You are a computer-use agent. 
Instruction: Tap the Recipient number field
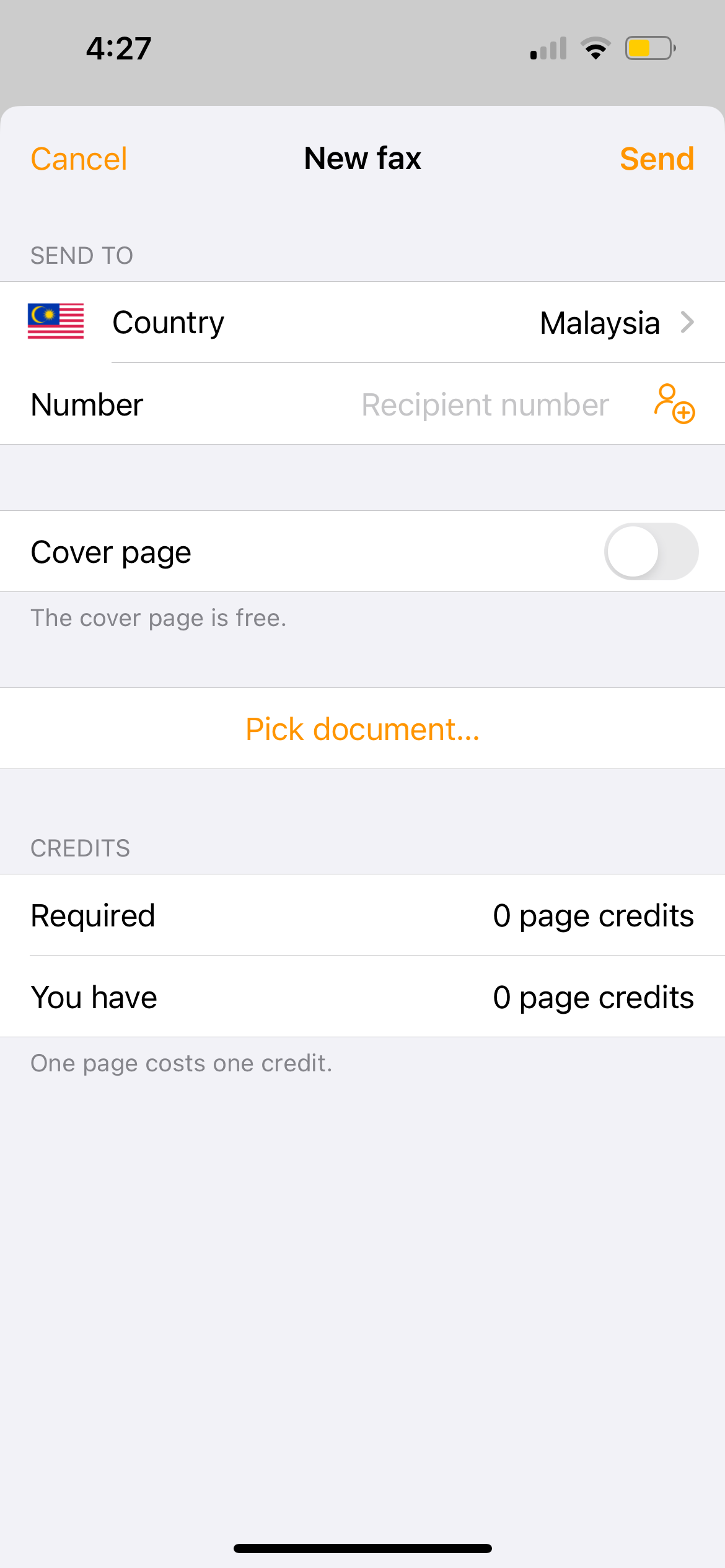coord(485,405)
